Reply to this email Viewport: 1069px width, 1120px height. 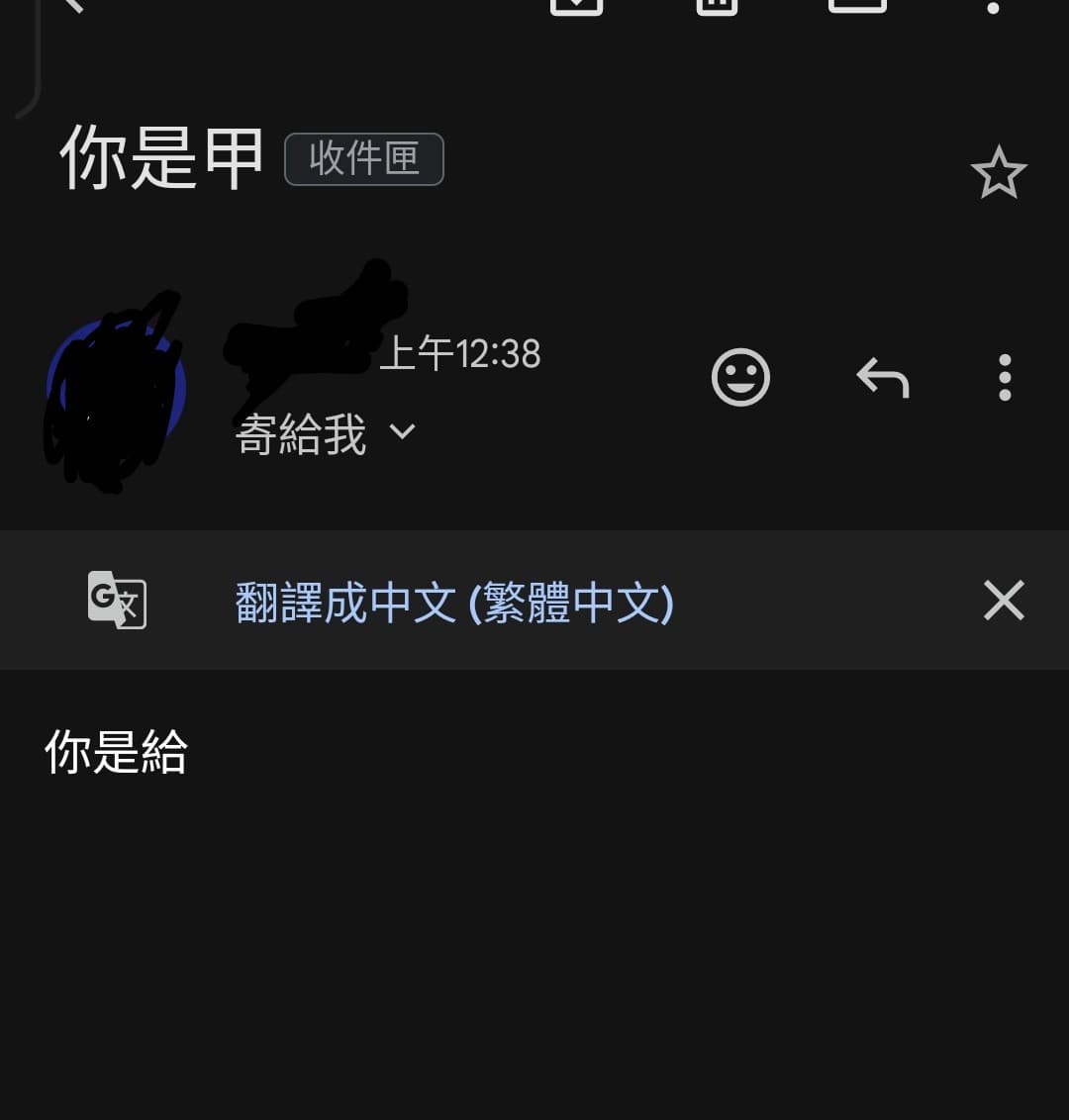882,378
